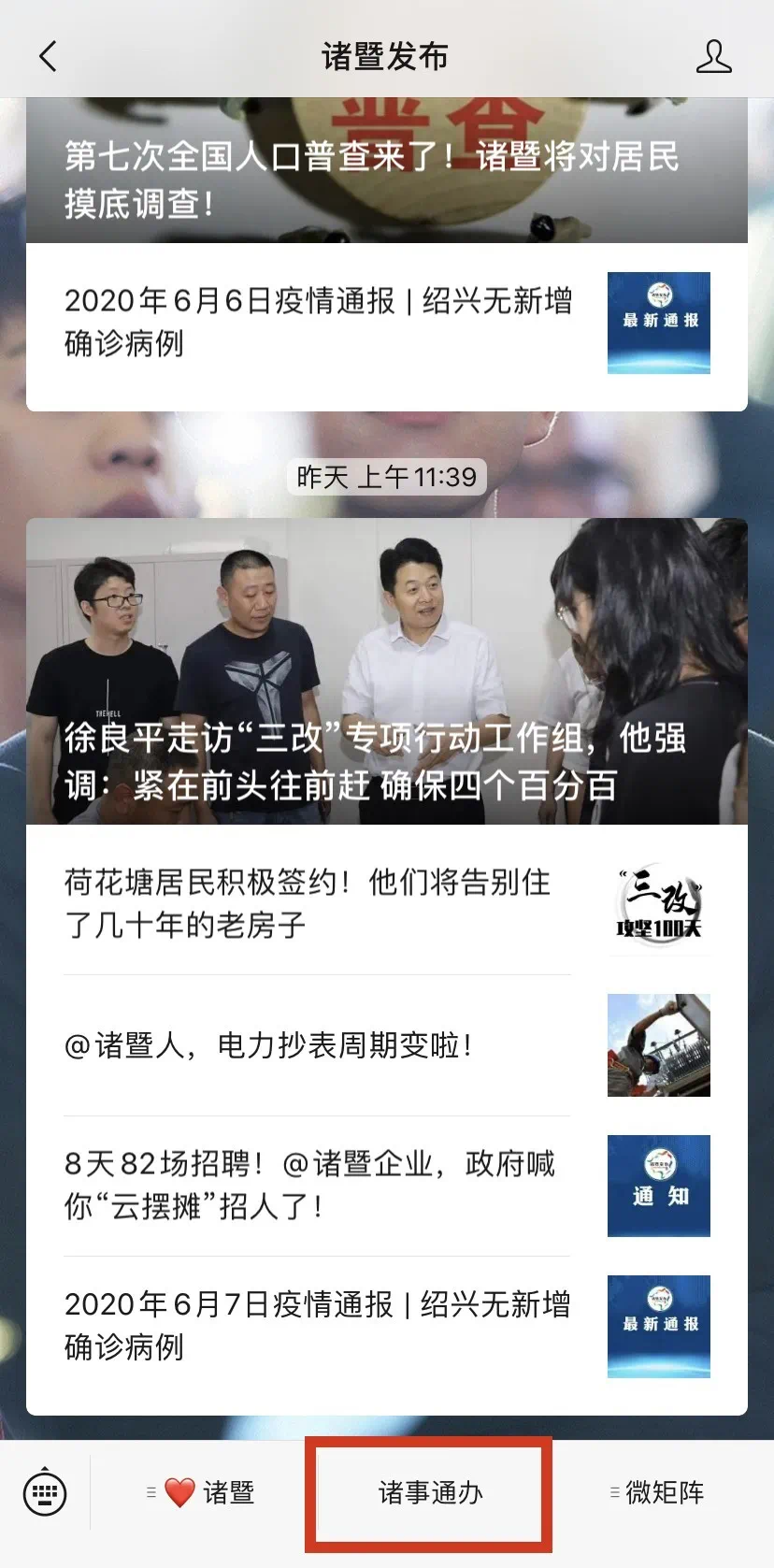
Task: Open the 2020年6月7日疫情通报 article
Action: (x=318, y=1326)
